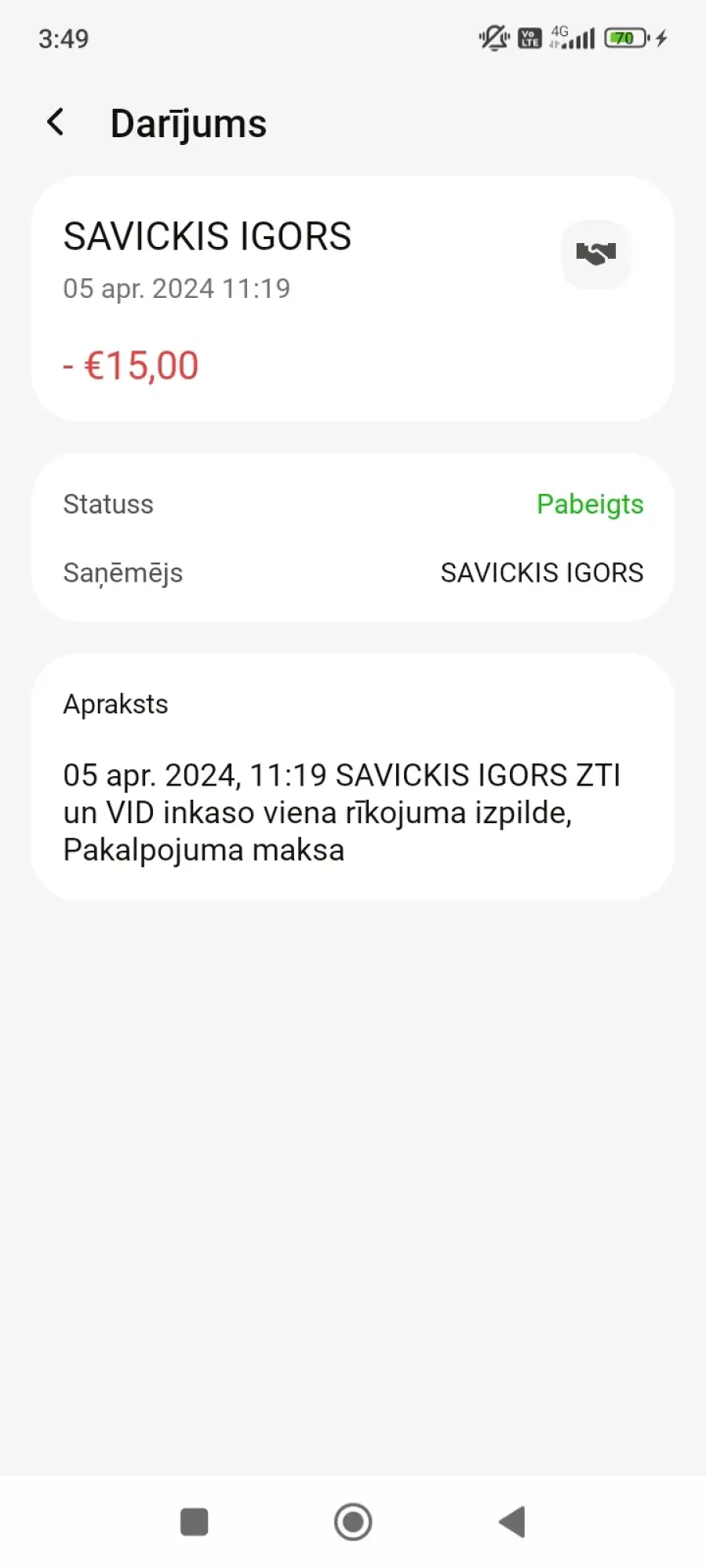The width and height of the screenshot is (706, 1568).
Task: Go back from the Darījums screen
Action: (x=55, y=122)
